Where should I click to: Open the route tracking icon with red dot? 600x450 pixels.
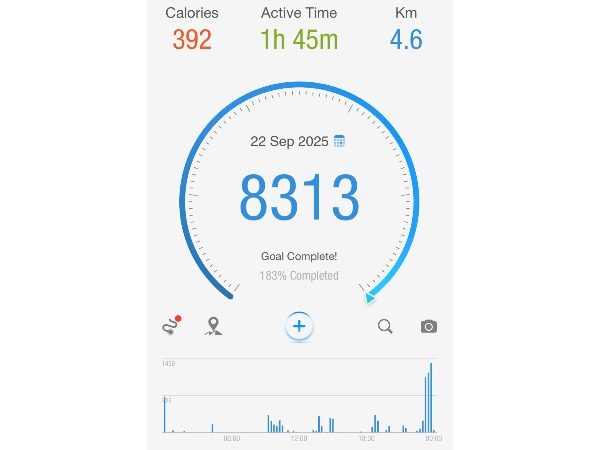(171, 325)
